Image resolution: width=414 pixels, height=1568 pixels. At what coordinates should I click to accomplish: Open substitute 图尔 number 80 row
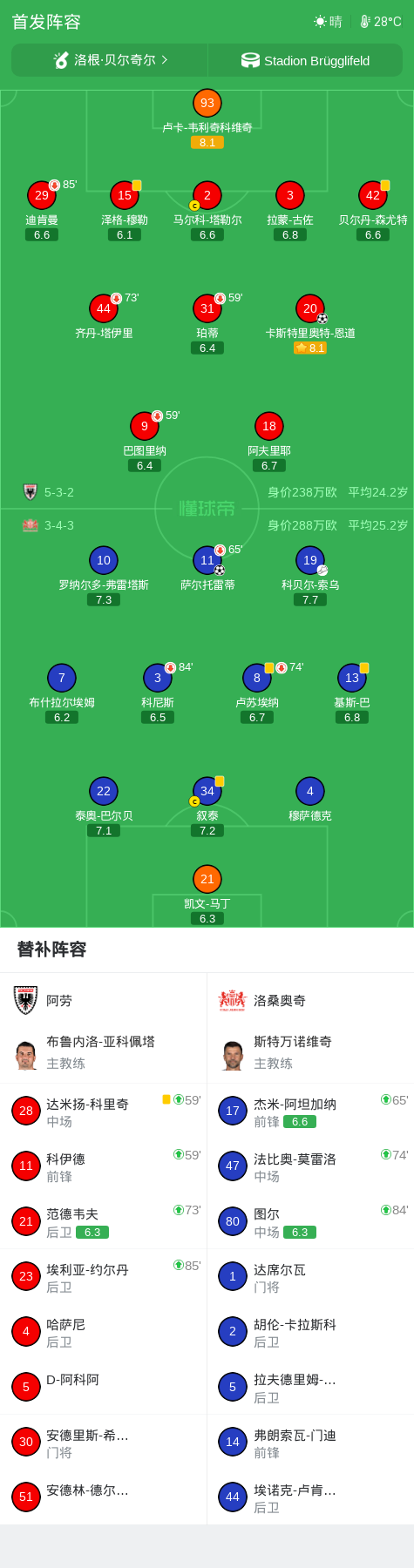tap(310, 1221)
